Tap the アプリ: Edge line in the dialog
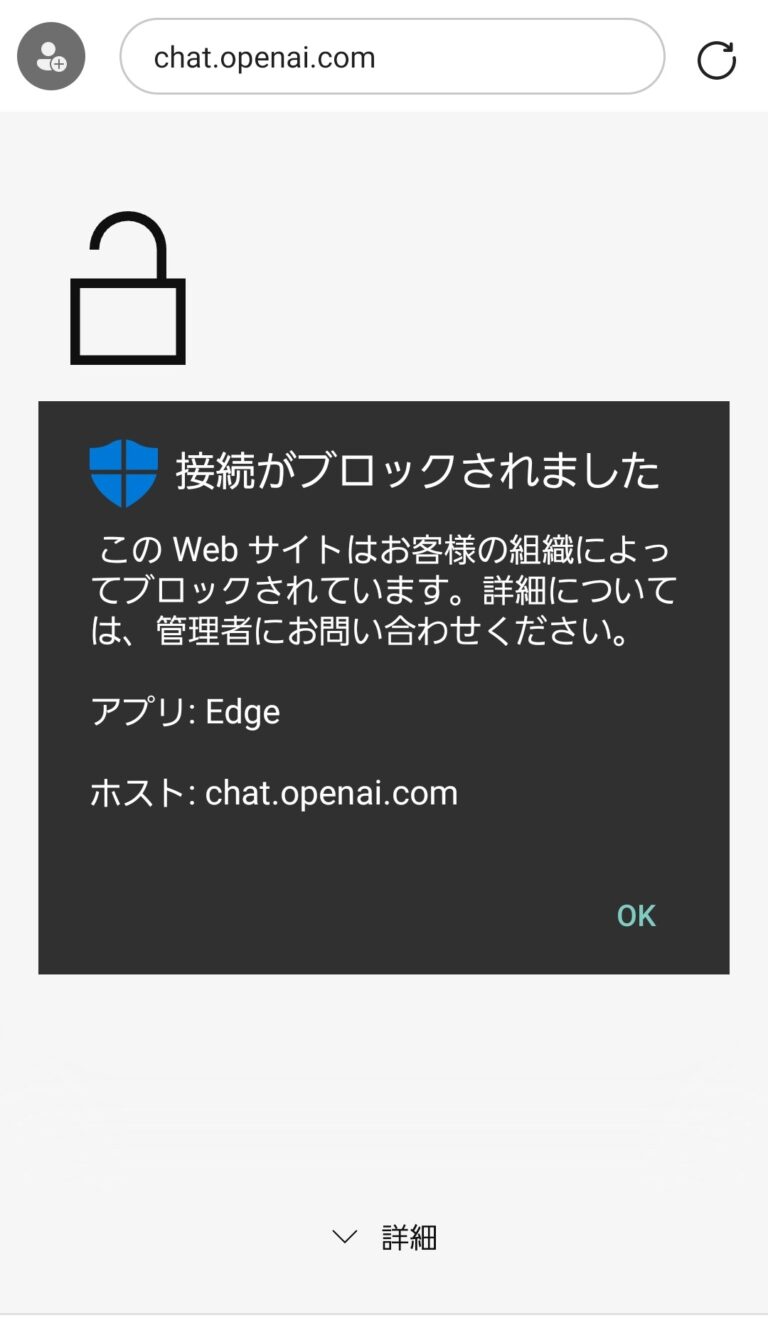 (186, 712)
